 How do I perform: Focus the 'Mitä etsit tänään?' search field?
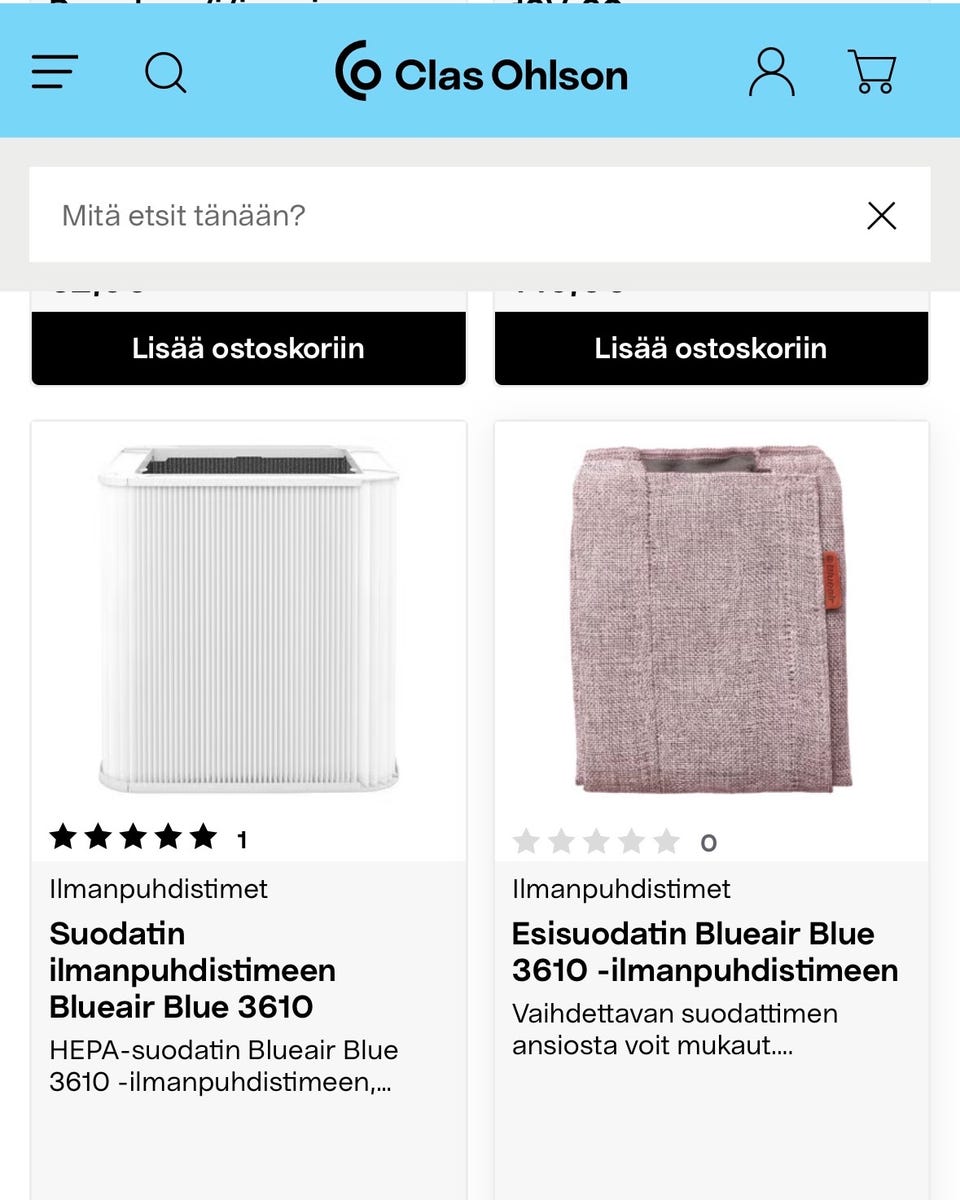440,215
